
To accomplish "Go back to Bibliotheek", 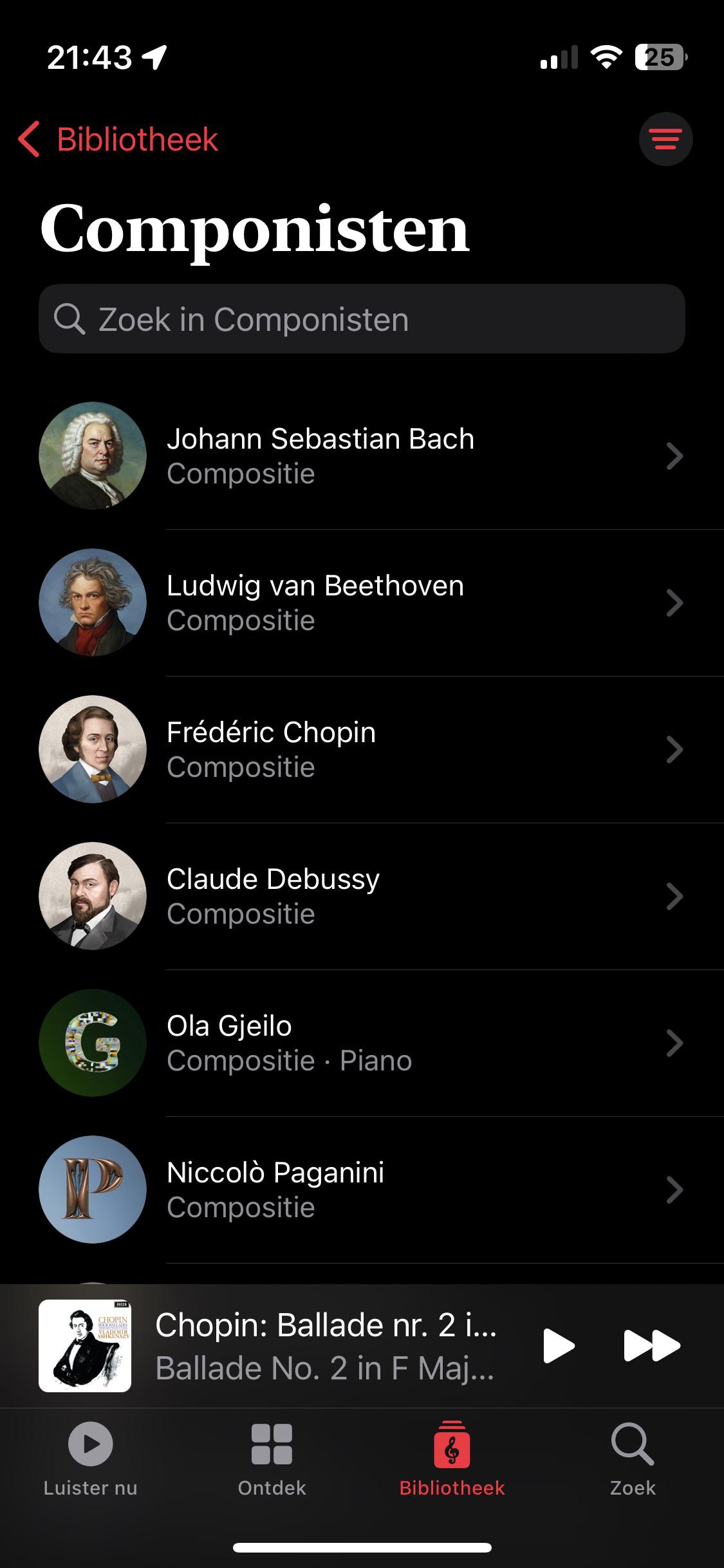I will click(119, 140).
